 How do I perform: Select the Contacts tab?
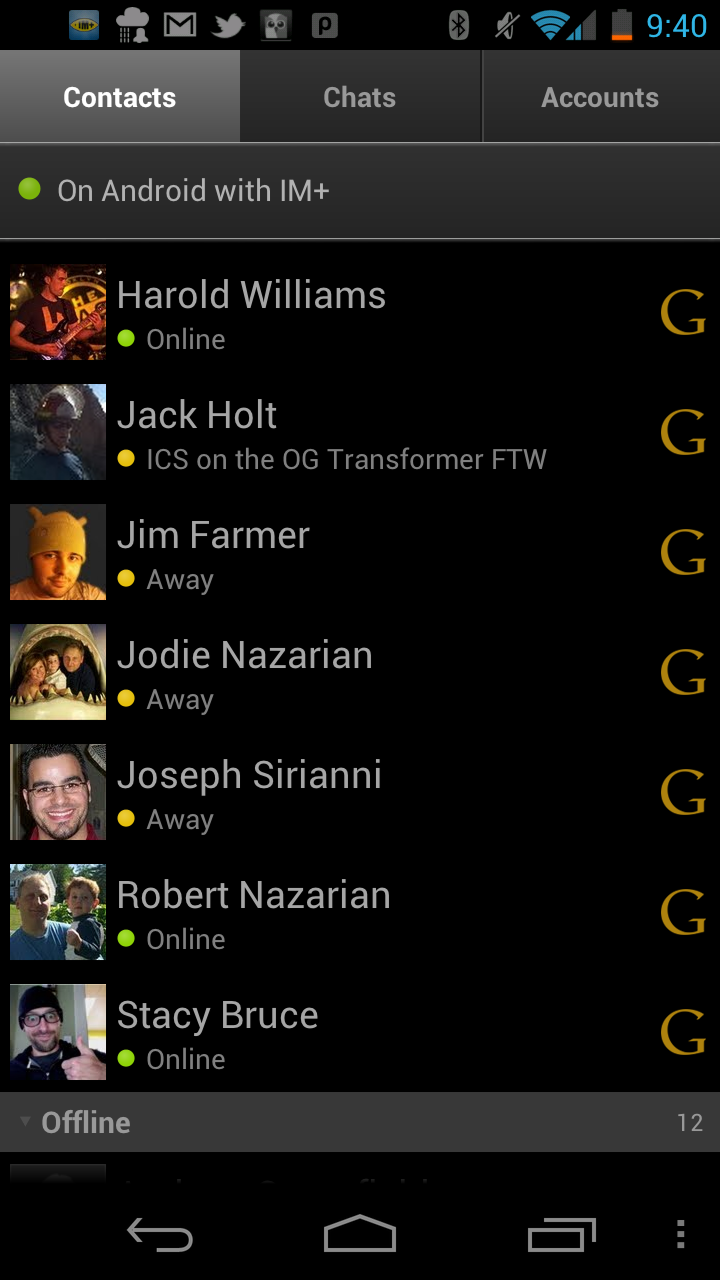pos(120,97)
